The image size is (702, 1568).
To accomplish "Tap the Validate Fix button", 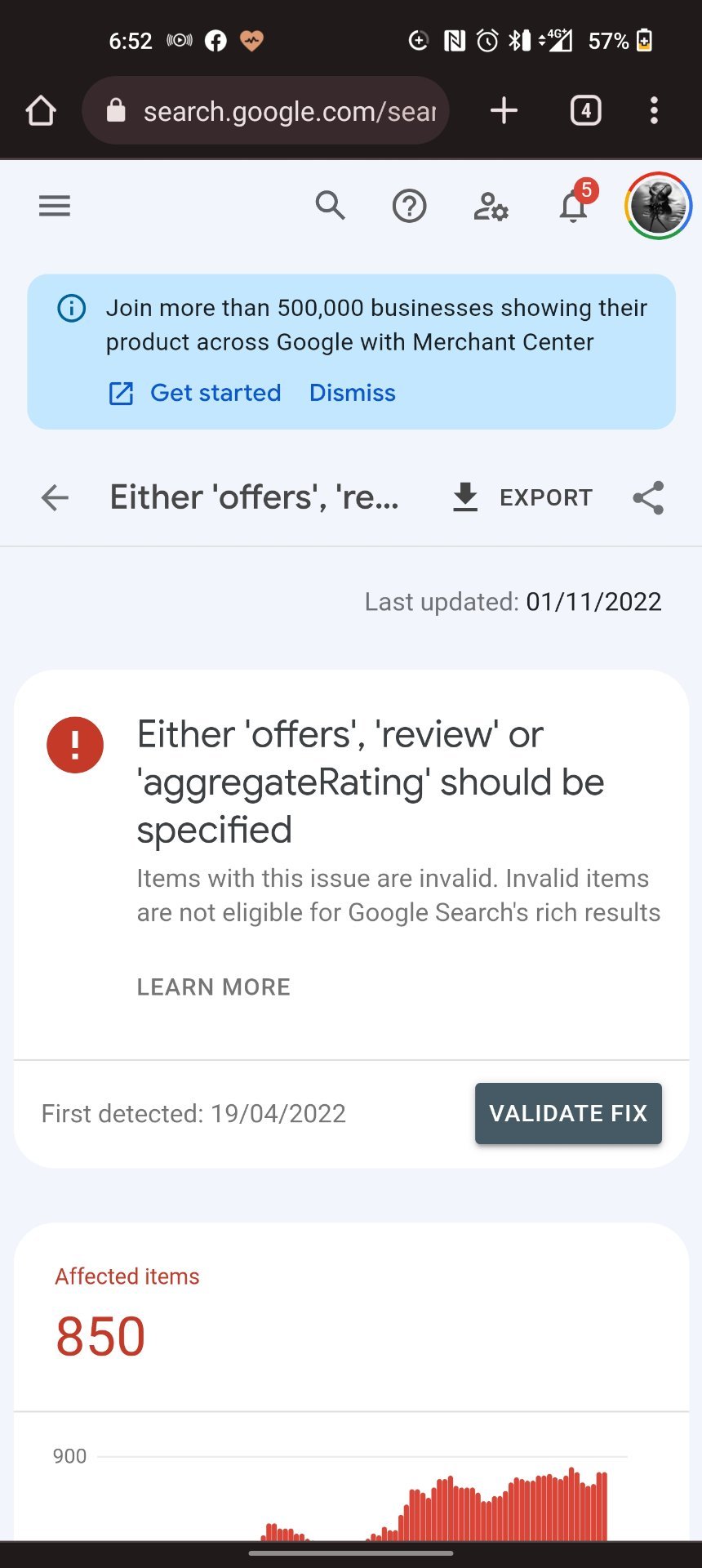I will click(568, 1113).
